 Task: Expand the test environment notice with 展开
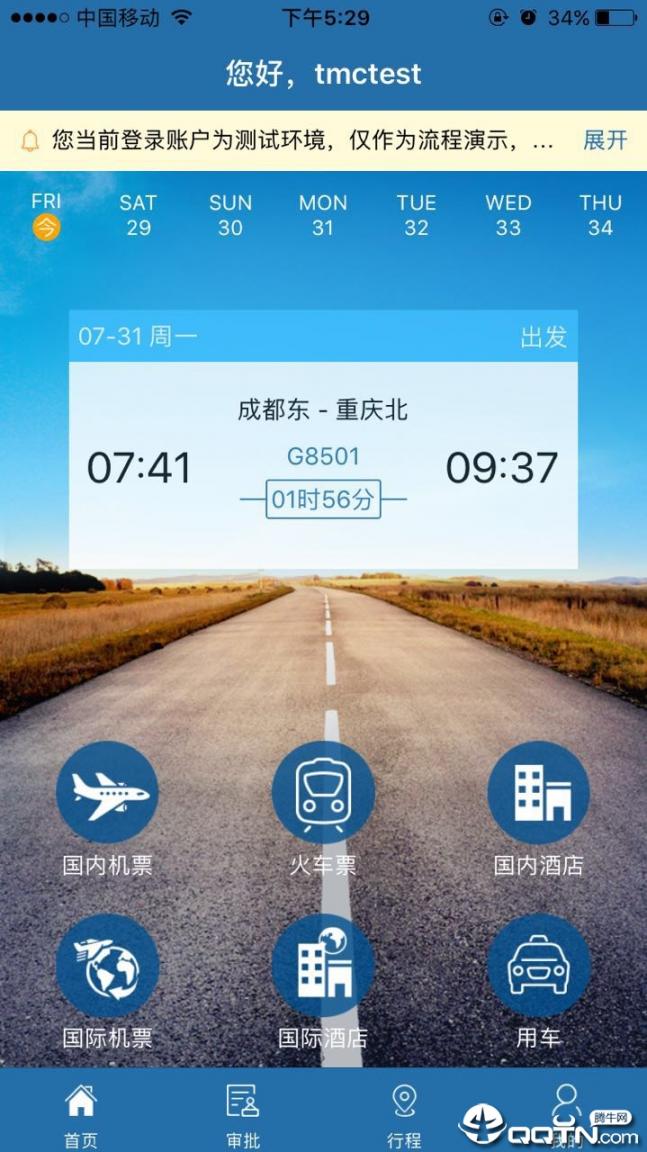point(605,140)
